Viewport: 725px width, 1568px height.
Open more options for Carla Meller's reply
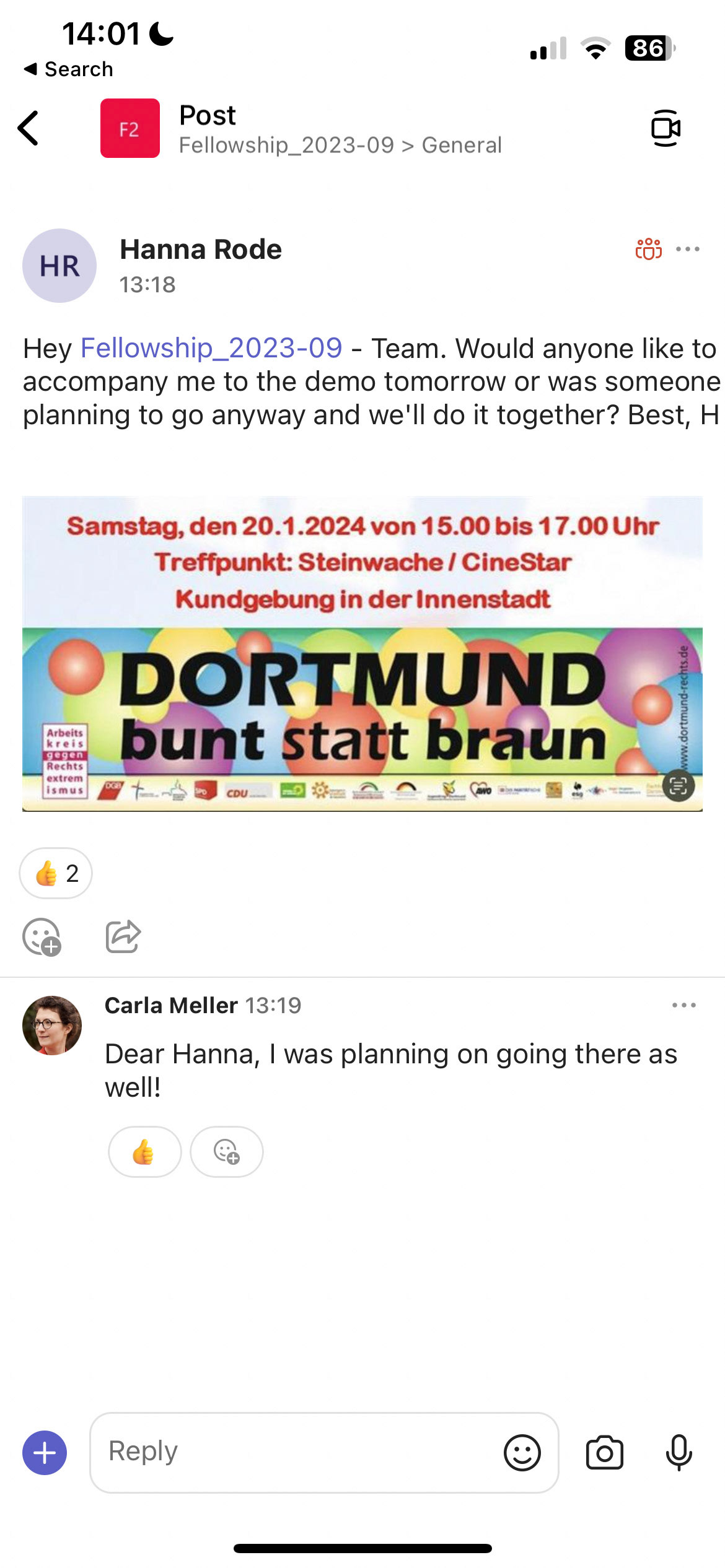tap(684, 1005)
